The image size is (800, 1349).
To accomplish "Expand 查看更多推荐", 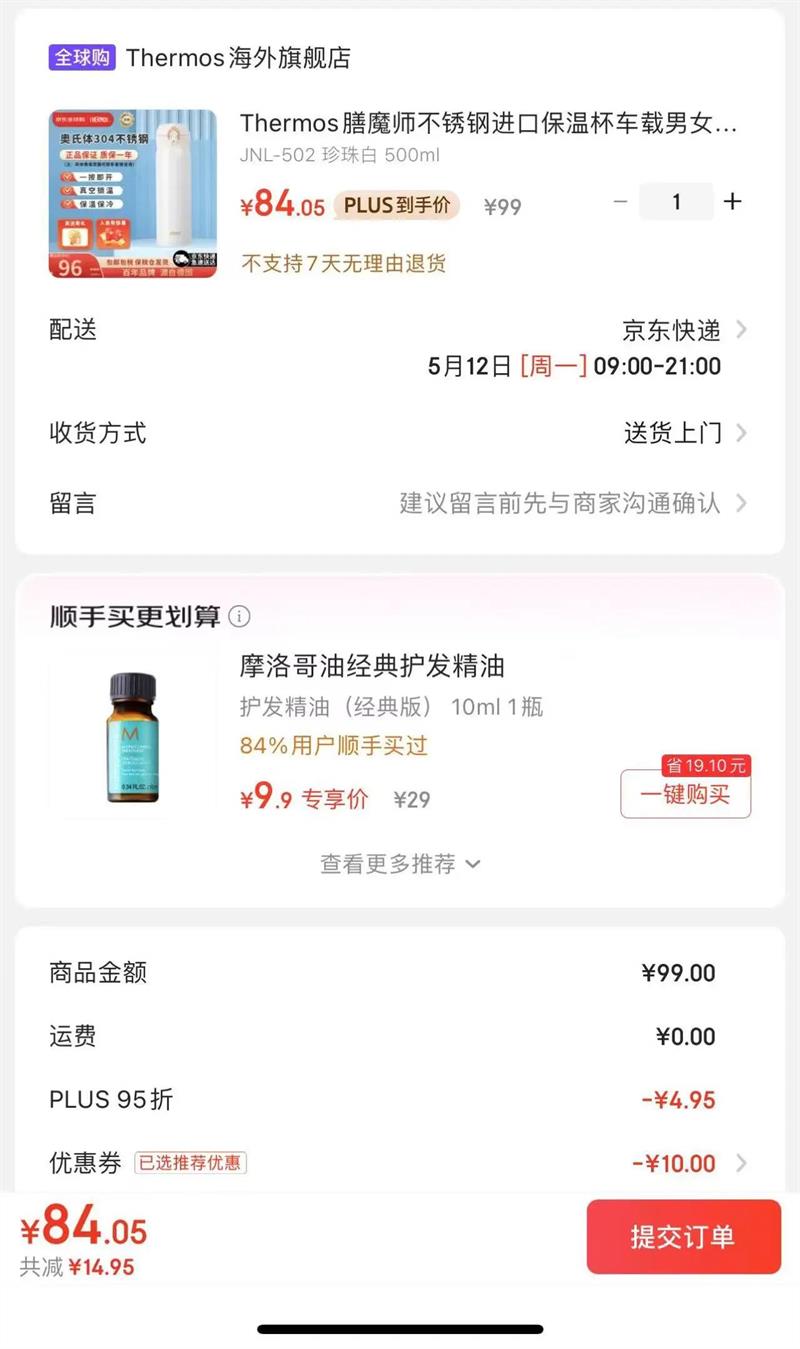I will click(x=400, y=863).
